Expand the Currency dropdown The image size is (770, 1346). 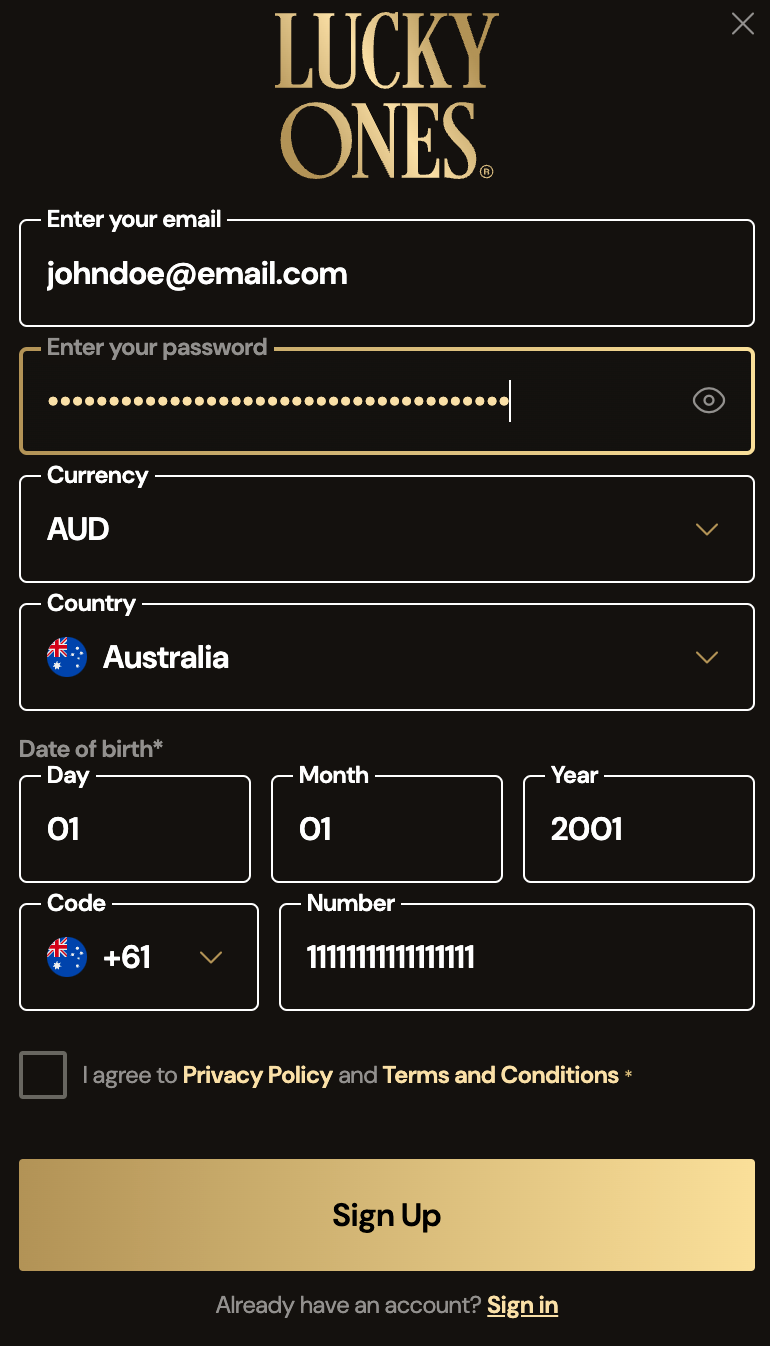coord(387,529)
